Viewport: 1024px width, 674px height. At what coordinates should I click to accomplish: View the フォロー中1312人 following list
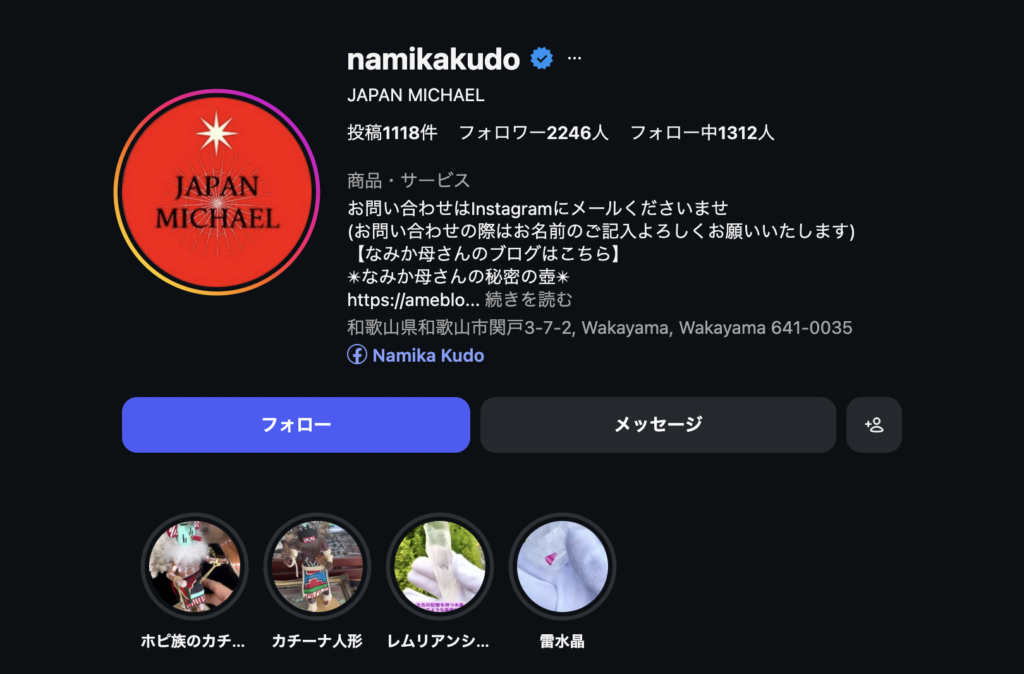702,133
